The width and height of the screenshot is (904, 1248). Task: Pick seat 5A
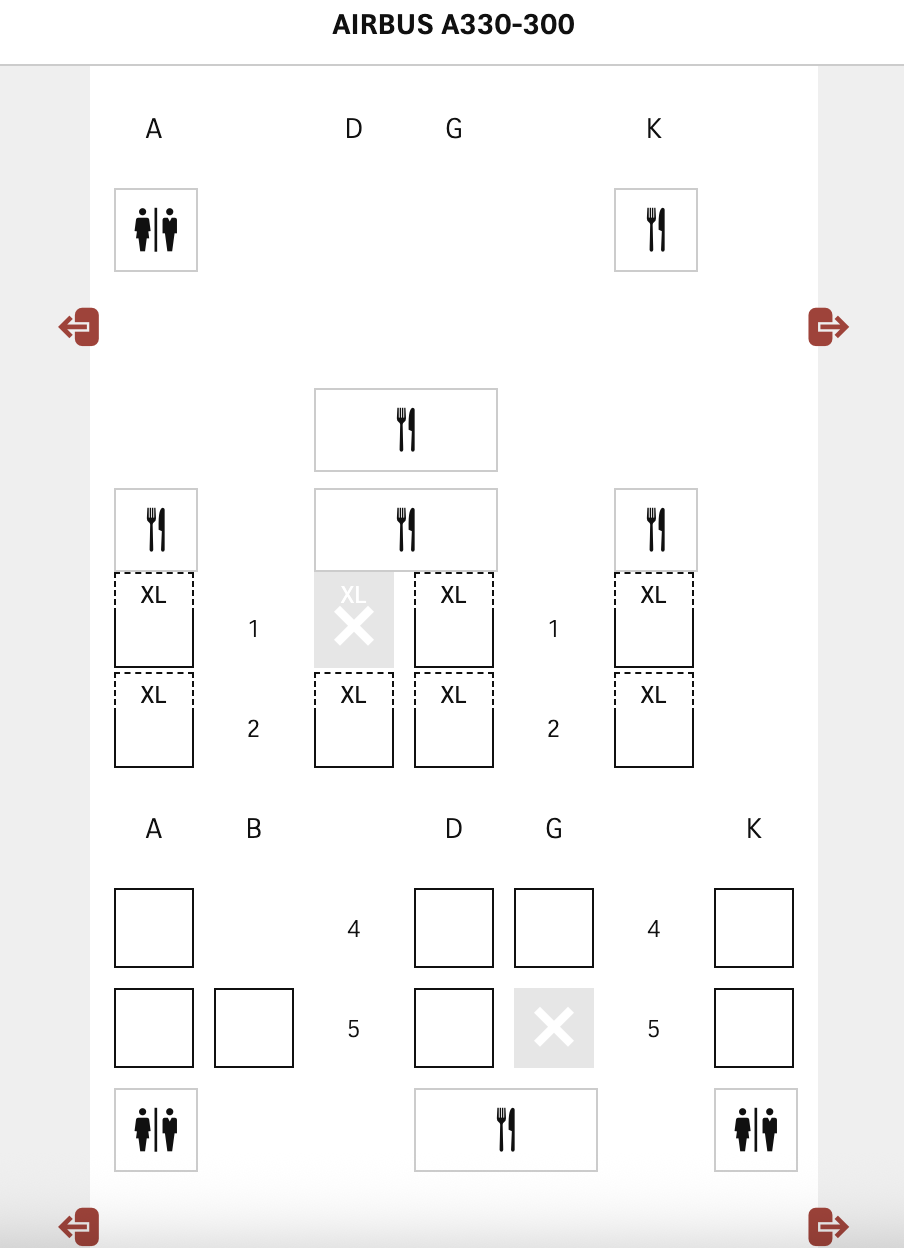click(x=154, y=1028)
